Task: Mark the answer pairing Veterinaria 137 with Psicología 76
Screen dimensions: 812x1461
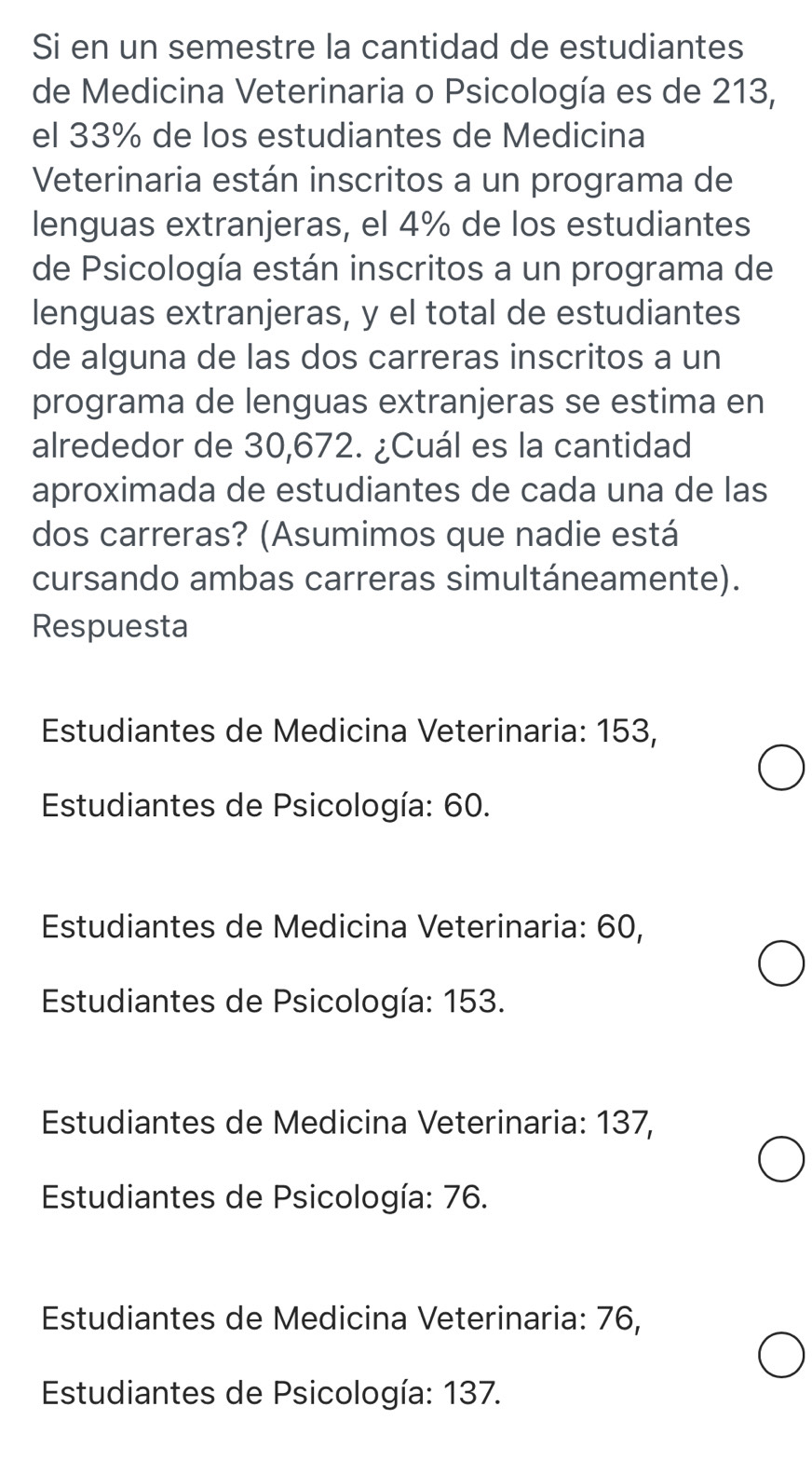Action: pyautogui.click(x=781, y=1160)
